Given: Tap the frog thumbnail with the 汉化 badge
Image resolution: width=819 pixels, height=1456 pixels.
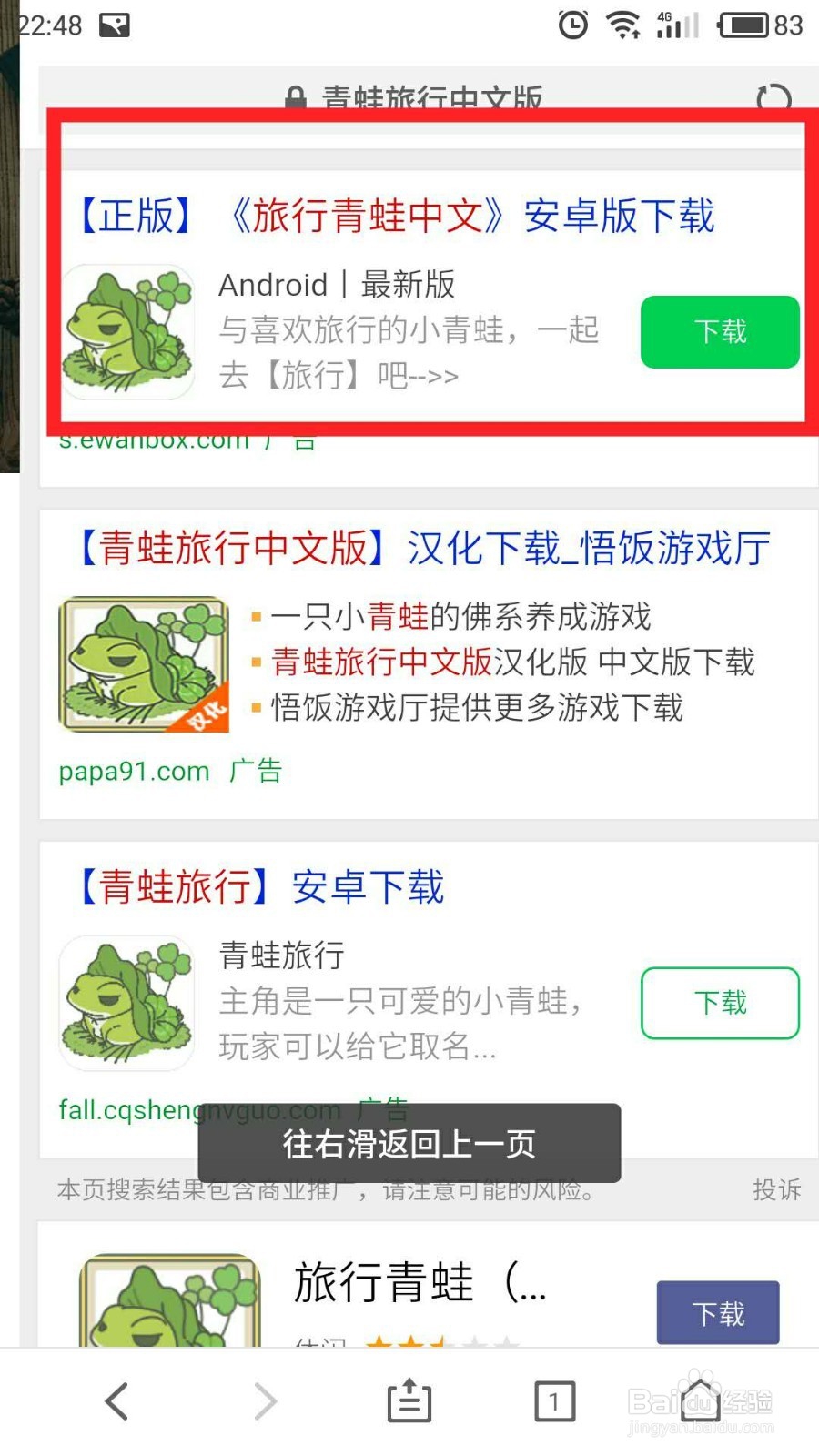Looking at the screenshot, I should [x=142, y=664].
